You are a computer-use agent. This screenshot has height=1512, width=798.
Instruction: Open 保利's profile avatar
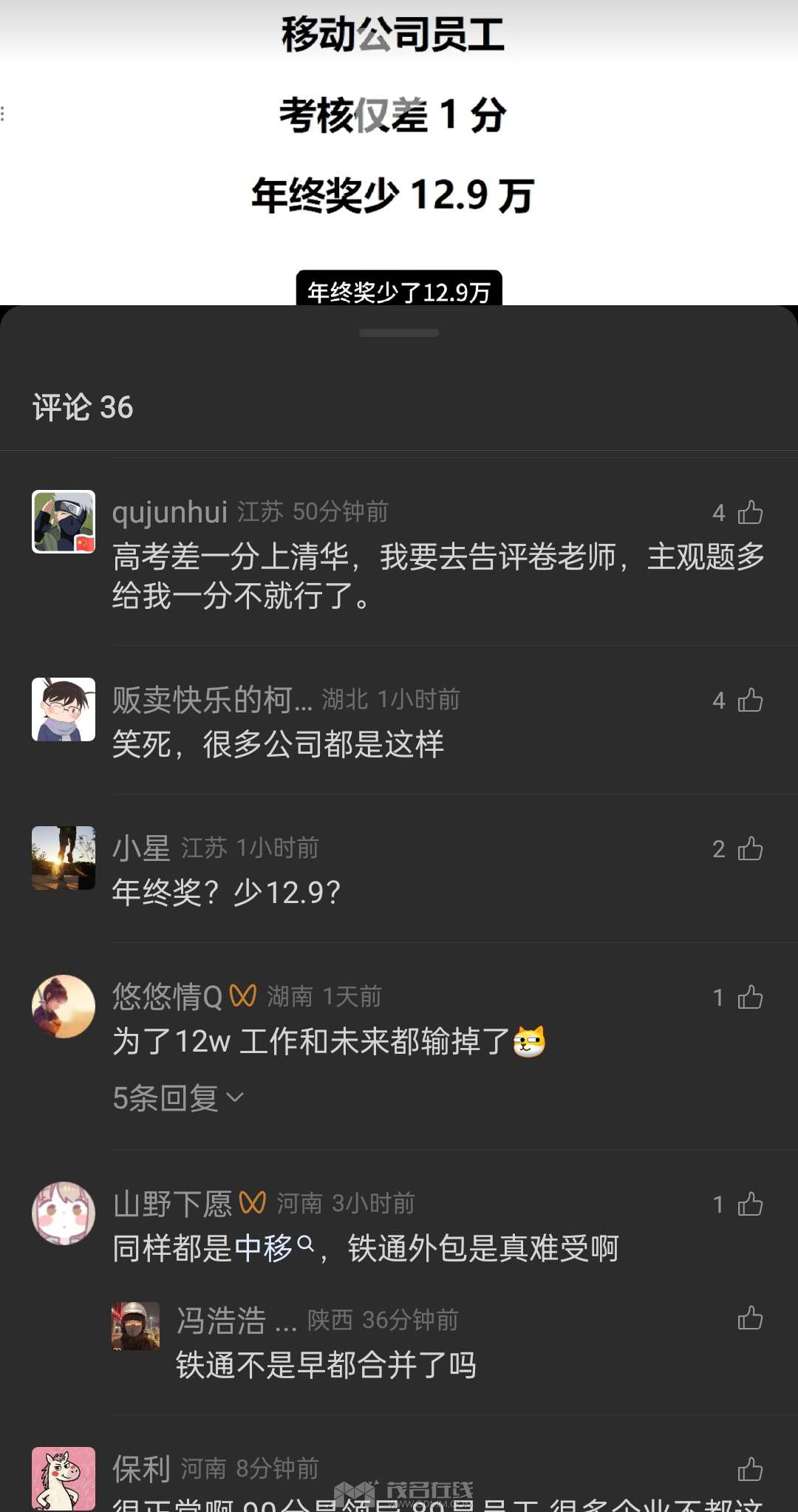[64, 1478]
